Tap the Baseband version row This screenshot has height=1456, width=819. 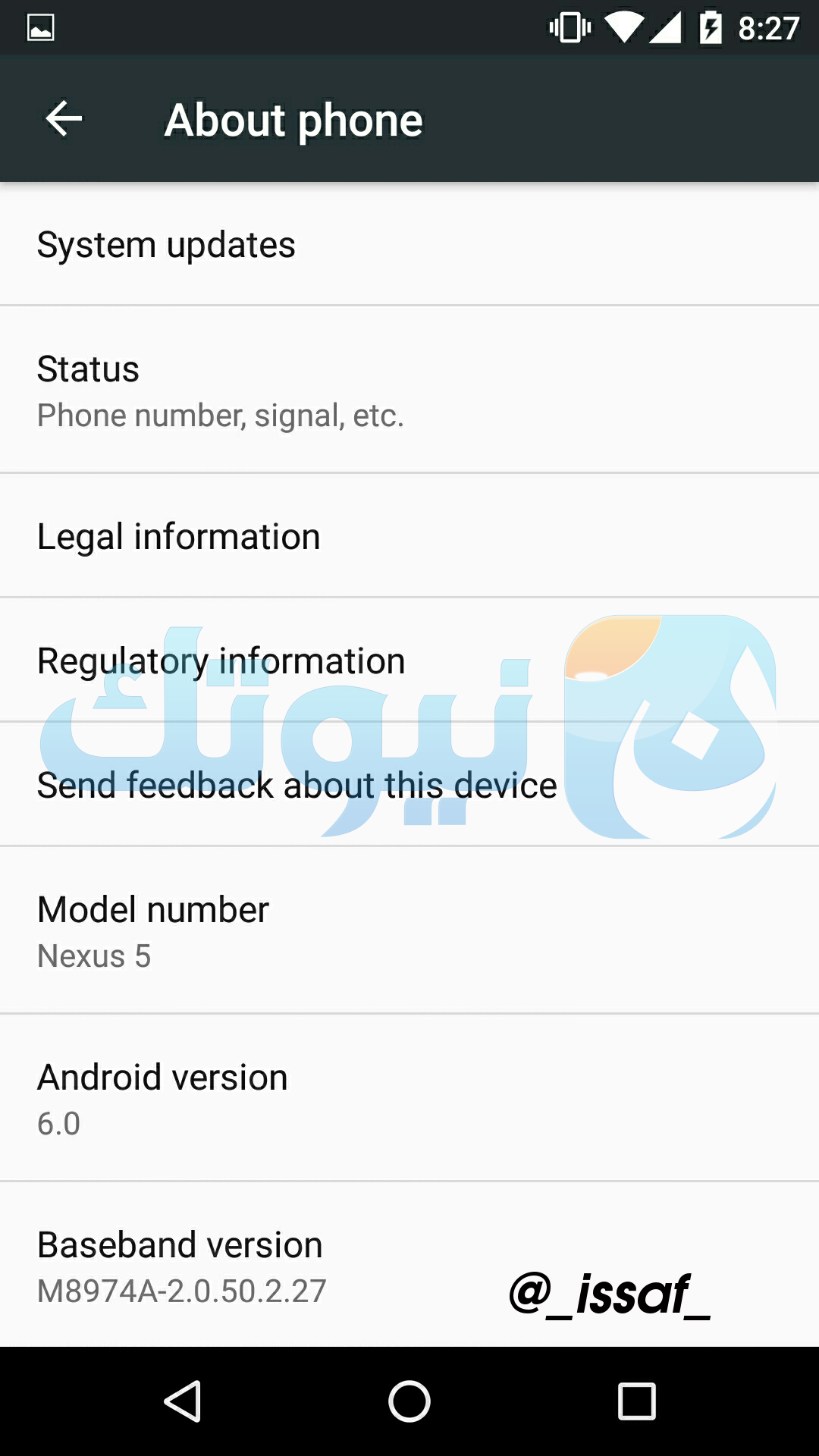click(x=409, y=1265)
